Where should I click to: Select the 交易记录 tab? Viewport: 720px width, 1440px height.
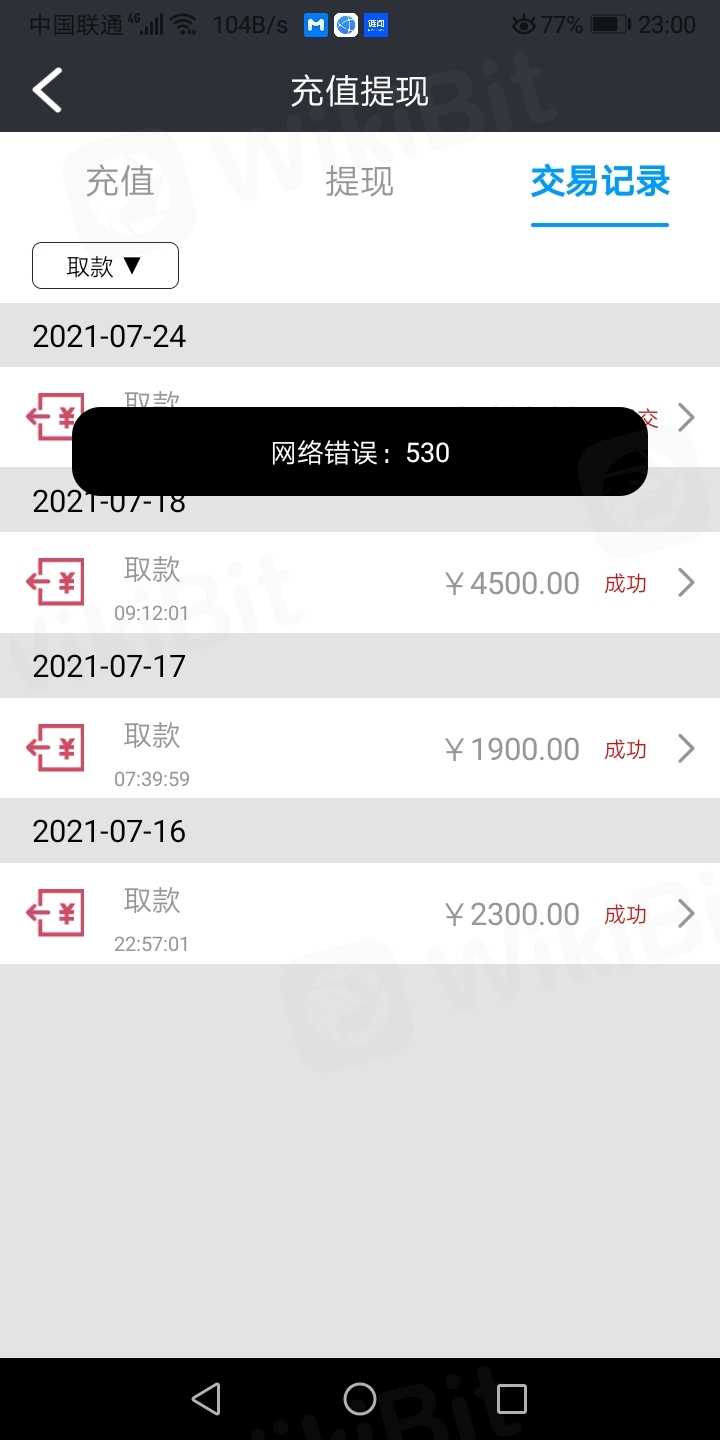(600, 182)
